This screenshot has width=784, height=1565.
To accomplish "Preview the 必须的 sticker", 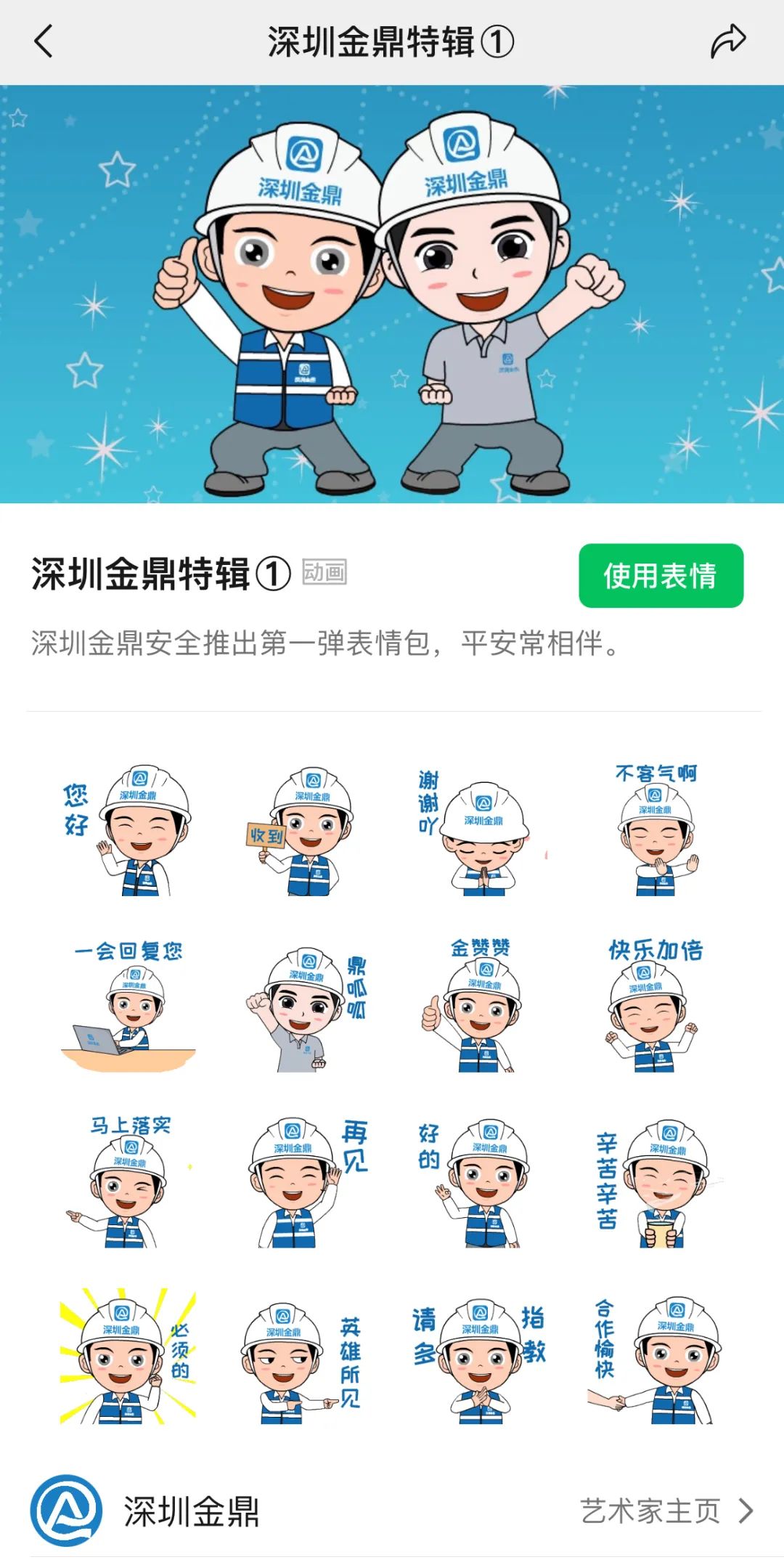I will click(x=128, y=1358).
